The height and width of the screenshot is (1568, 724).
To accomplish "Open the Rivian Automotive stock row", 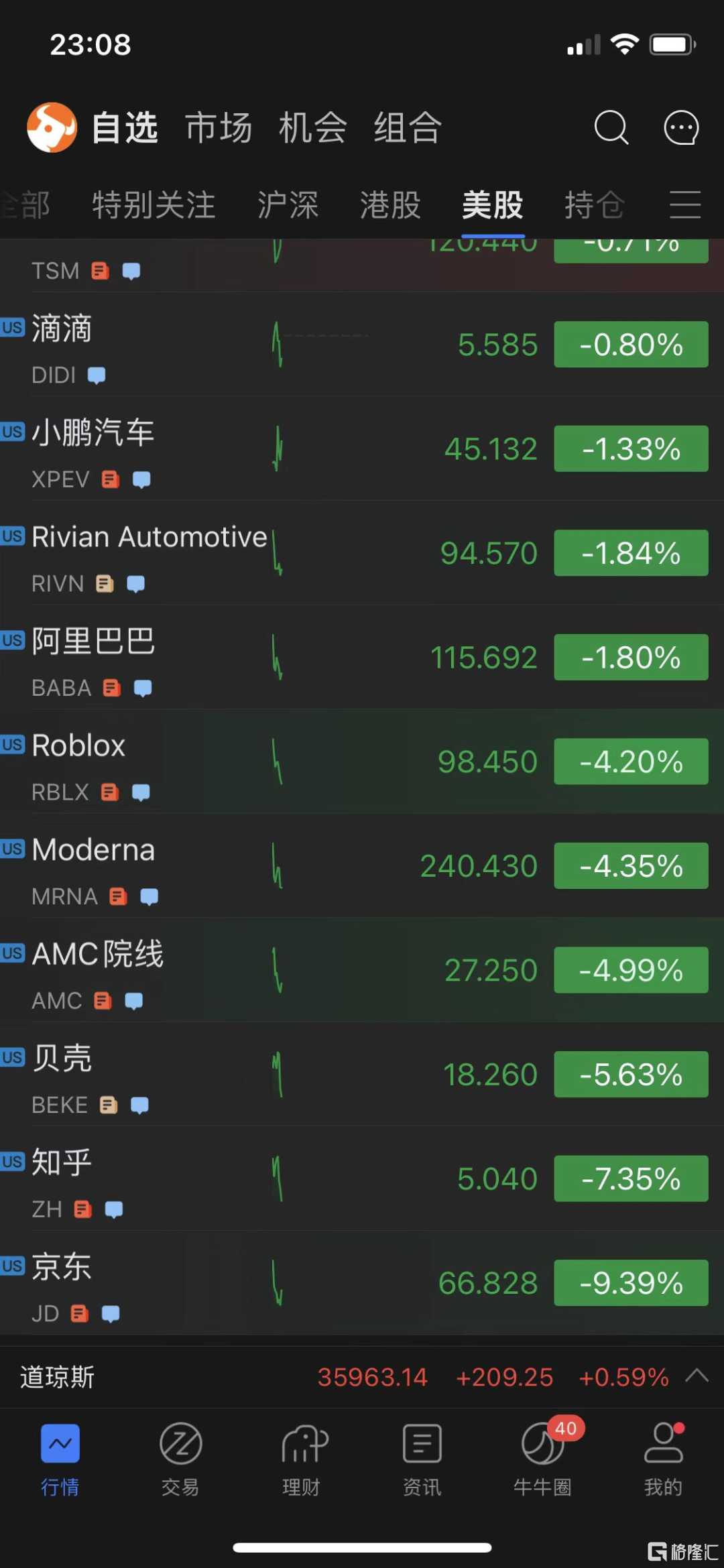I will pyautogui.click(x=362, y=553).
